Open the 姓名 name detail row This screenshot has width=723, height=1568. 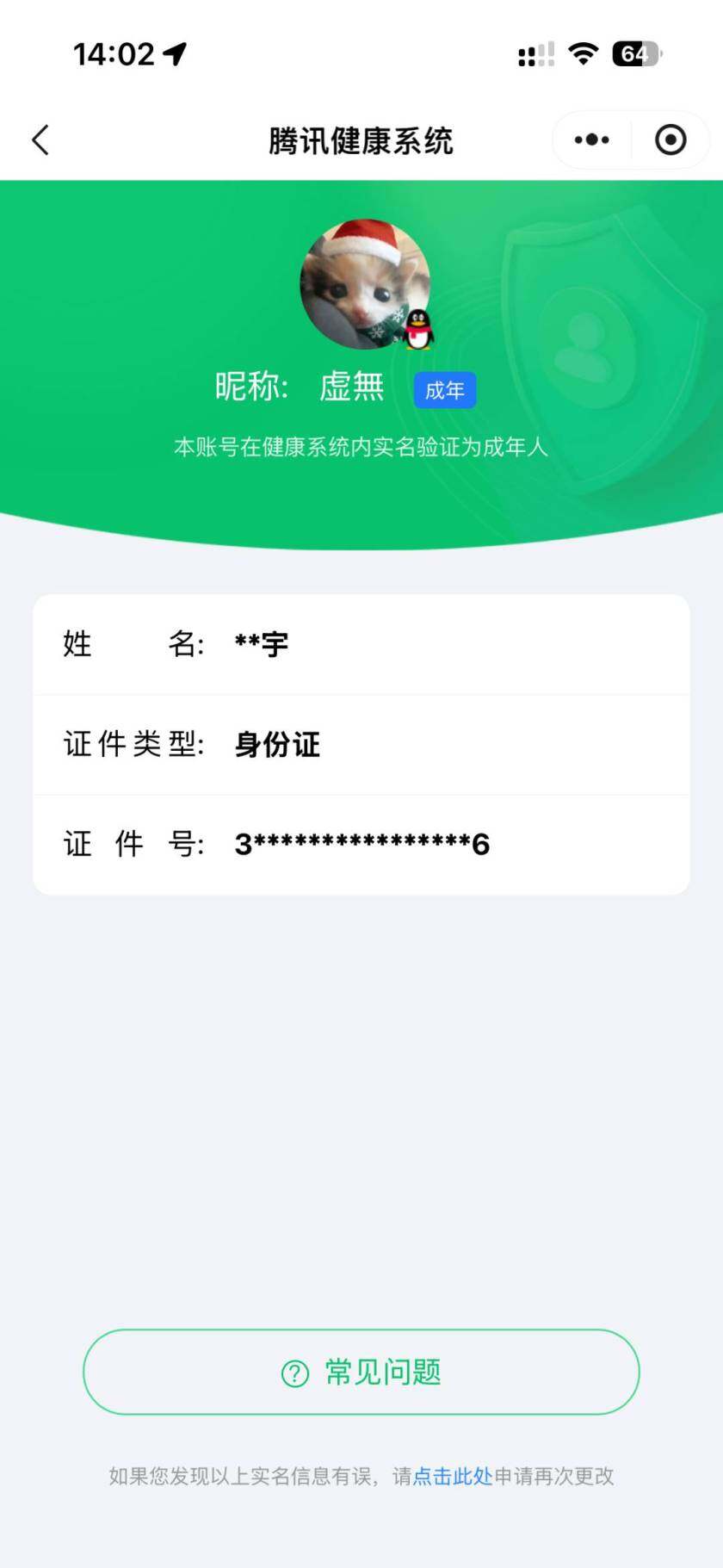point(361,644)
